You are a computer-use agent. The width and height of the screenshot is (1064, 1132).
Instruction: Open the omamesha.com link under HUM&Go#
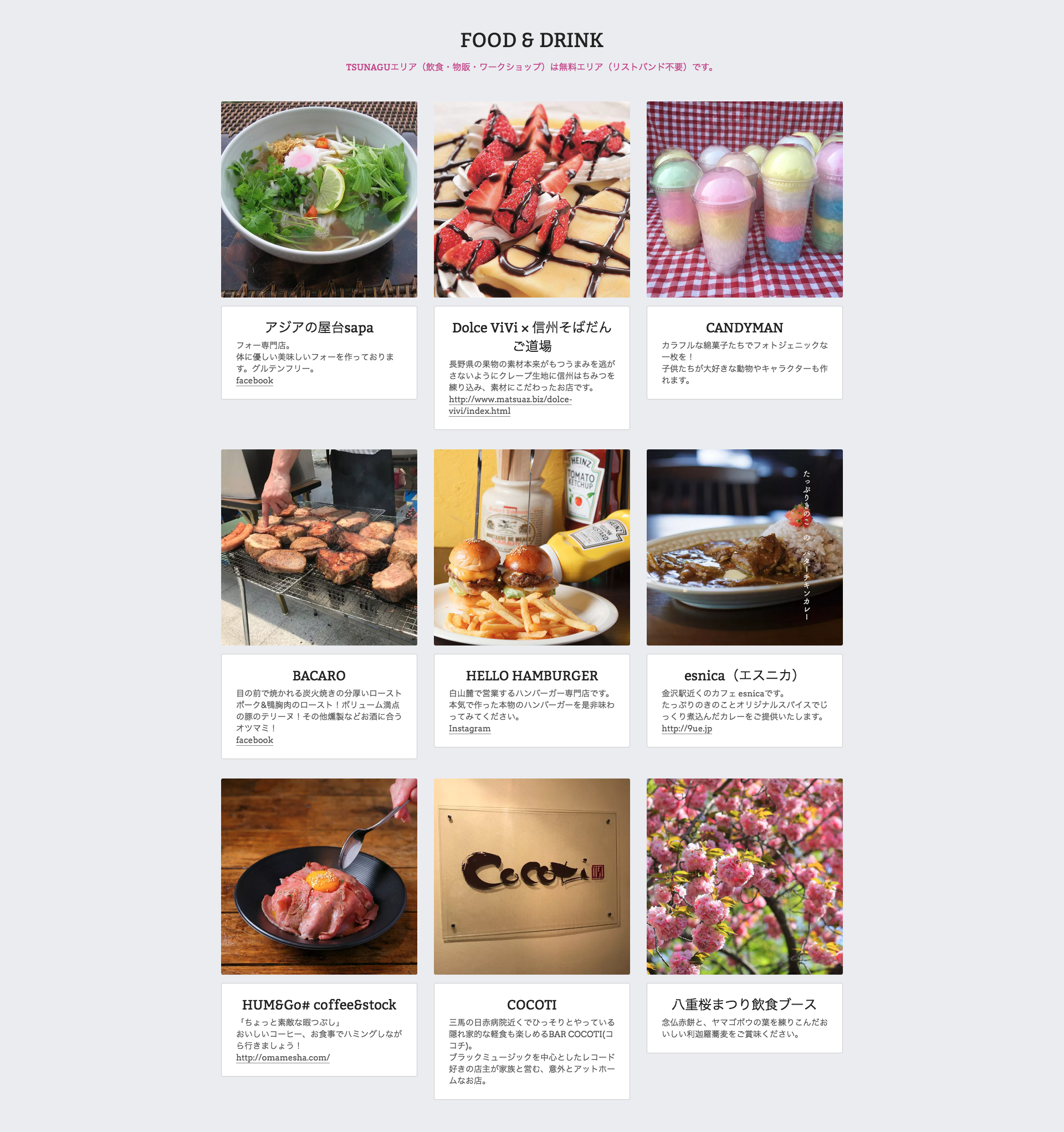(283, 1057)
